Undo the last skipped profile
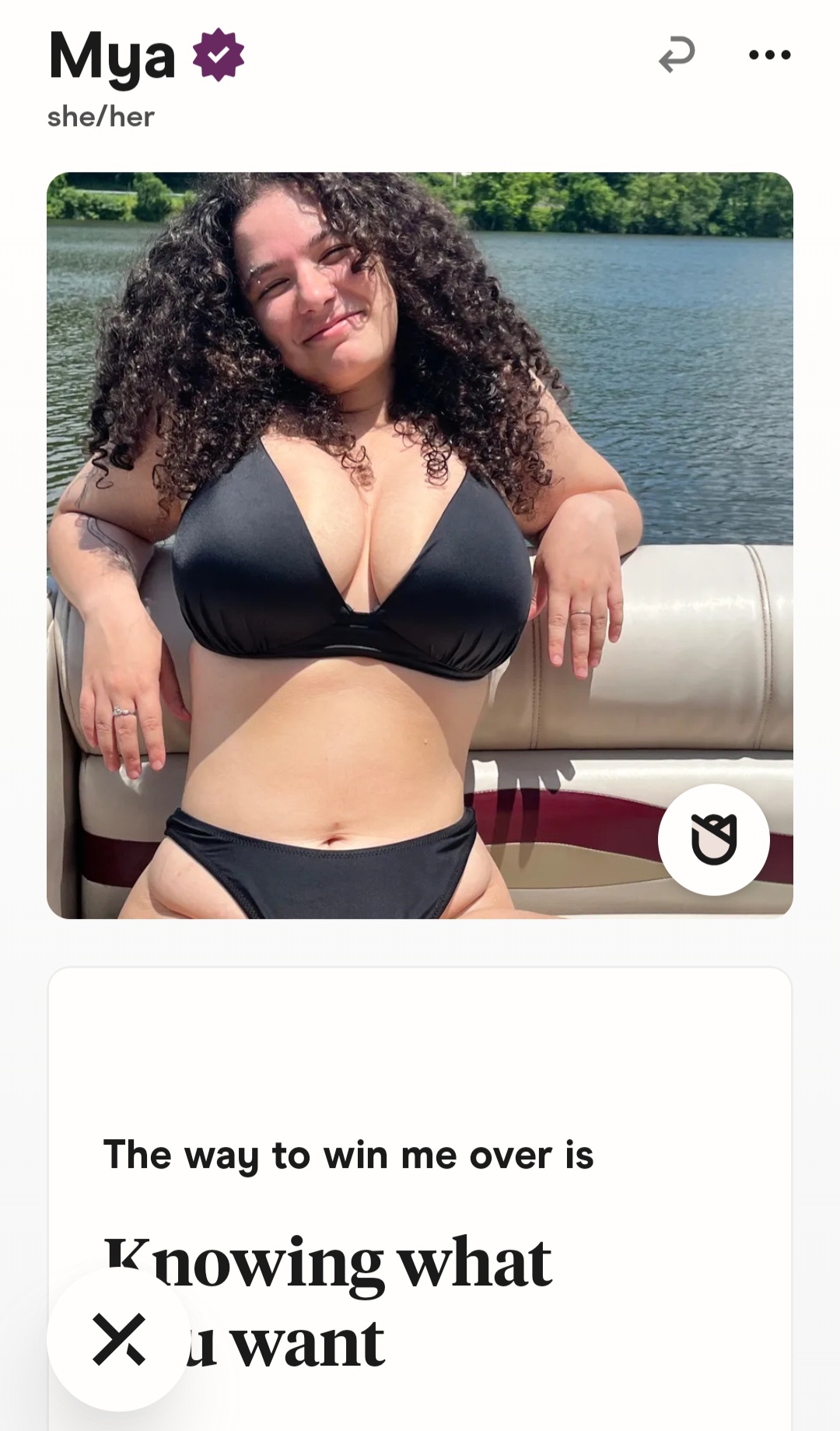Viewport: 840px width, 1431px height. point(677,54)
